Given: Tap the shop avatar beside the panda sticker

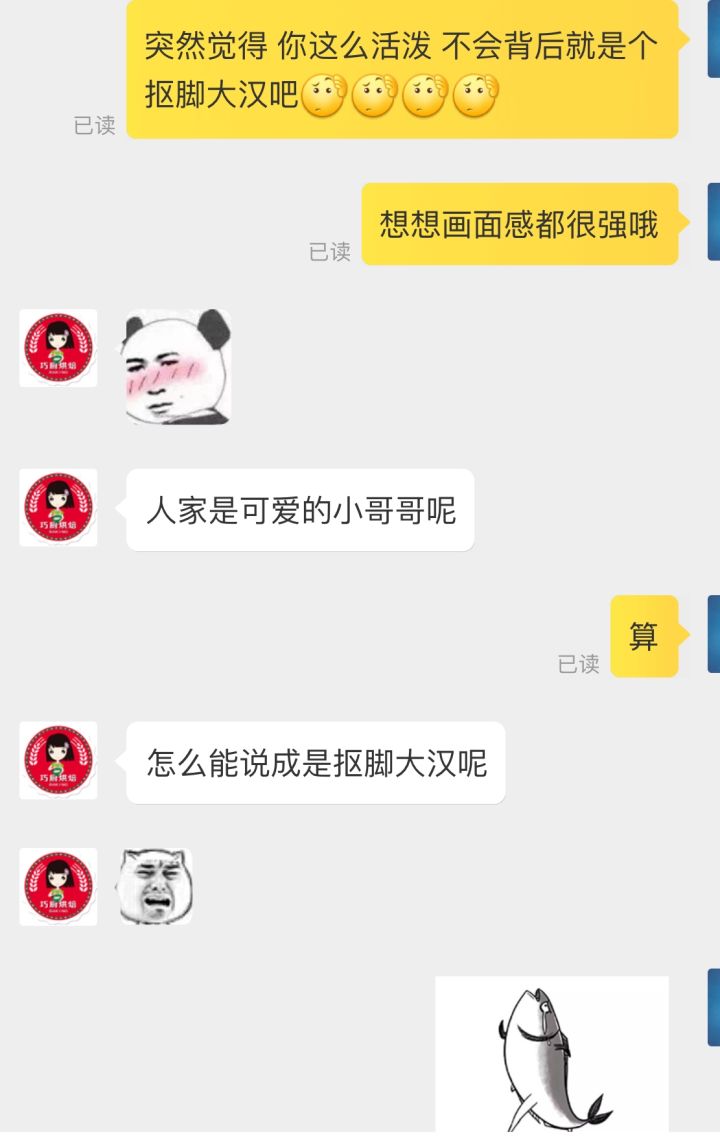Looking at the screenshot, I should (x=58, y=348).
